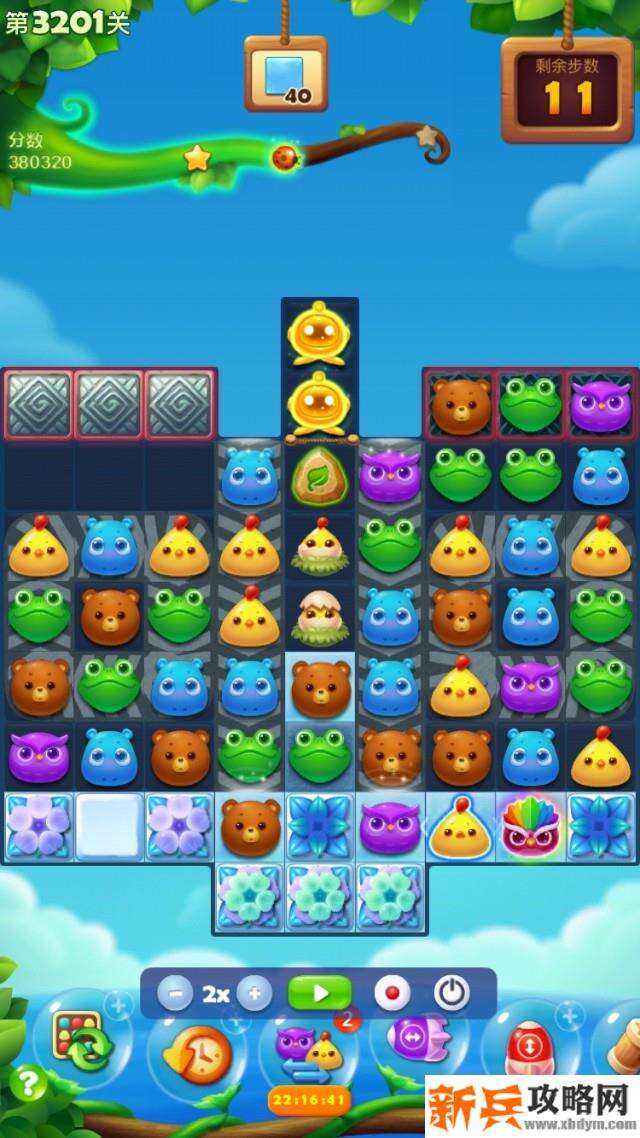Tap the rainbow owl special piece
The image size is (640, 1138).
coord(530,825)
